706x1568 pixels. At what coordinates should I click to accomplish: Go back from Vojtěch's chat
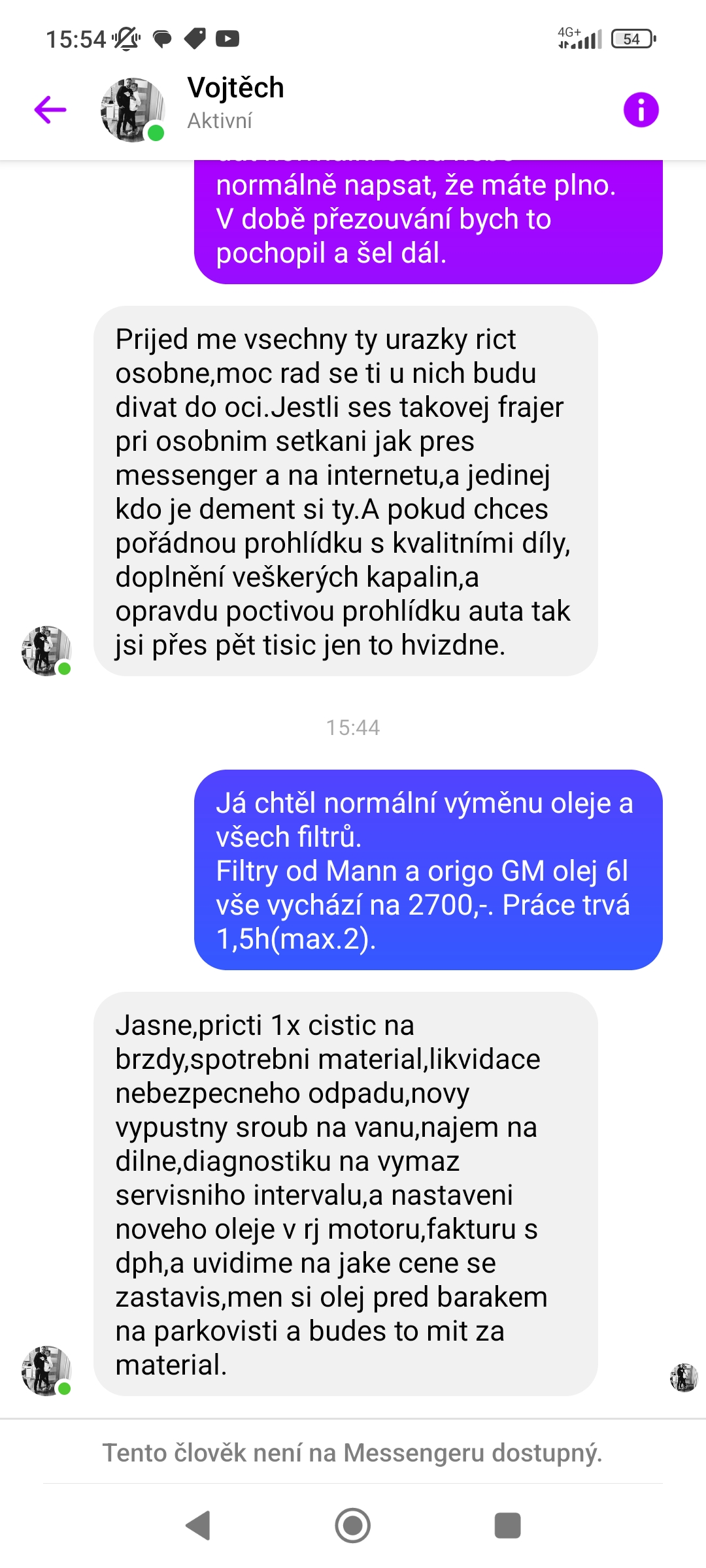pos(50,109)
